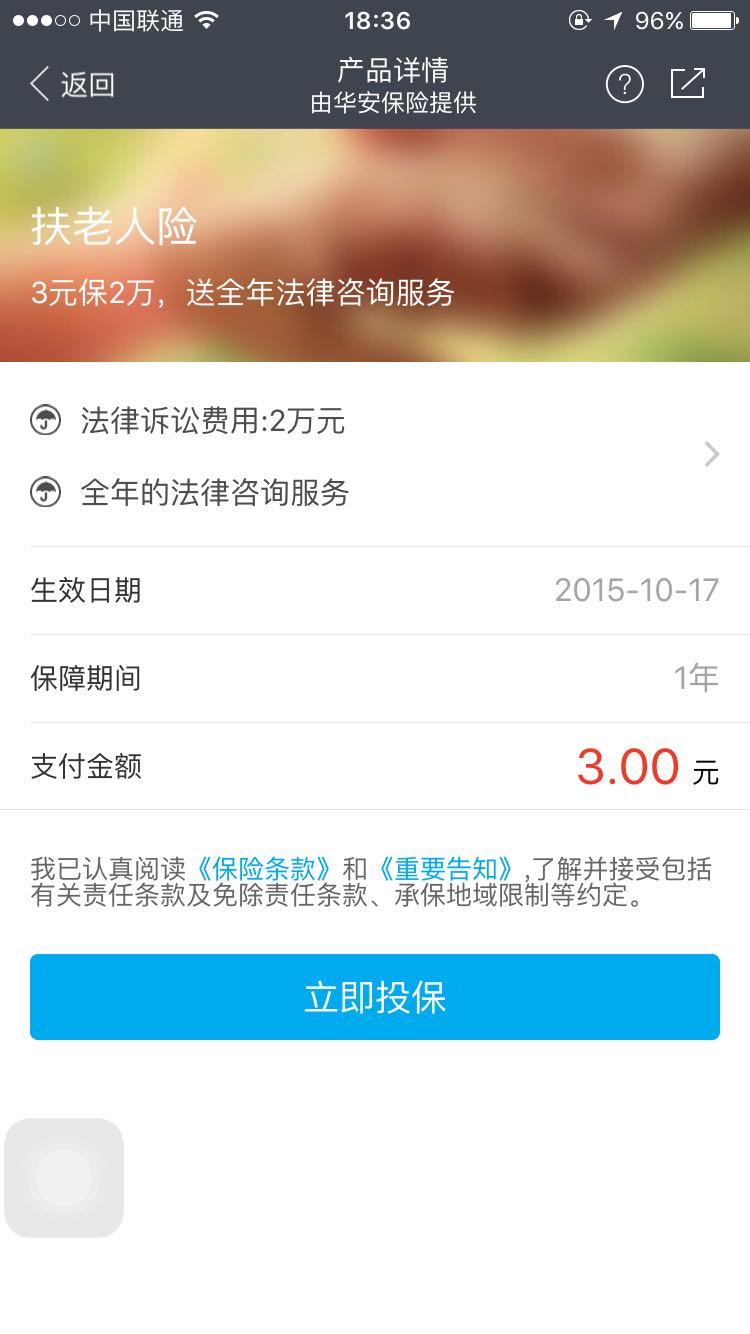Read the 《重要告知》 notice
The width and height of the screenshot is (750, 1334).
tap(446, 868)
